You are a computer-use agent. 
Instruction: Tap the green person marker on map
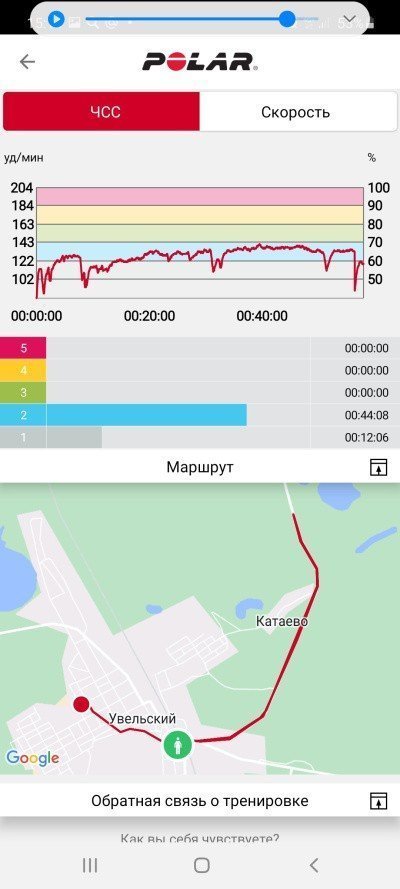point(178,744)
